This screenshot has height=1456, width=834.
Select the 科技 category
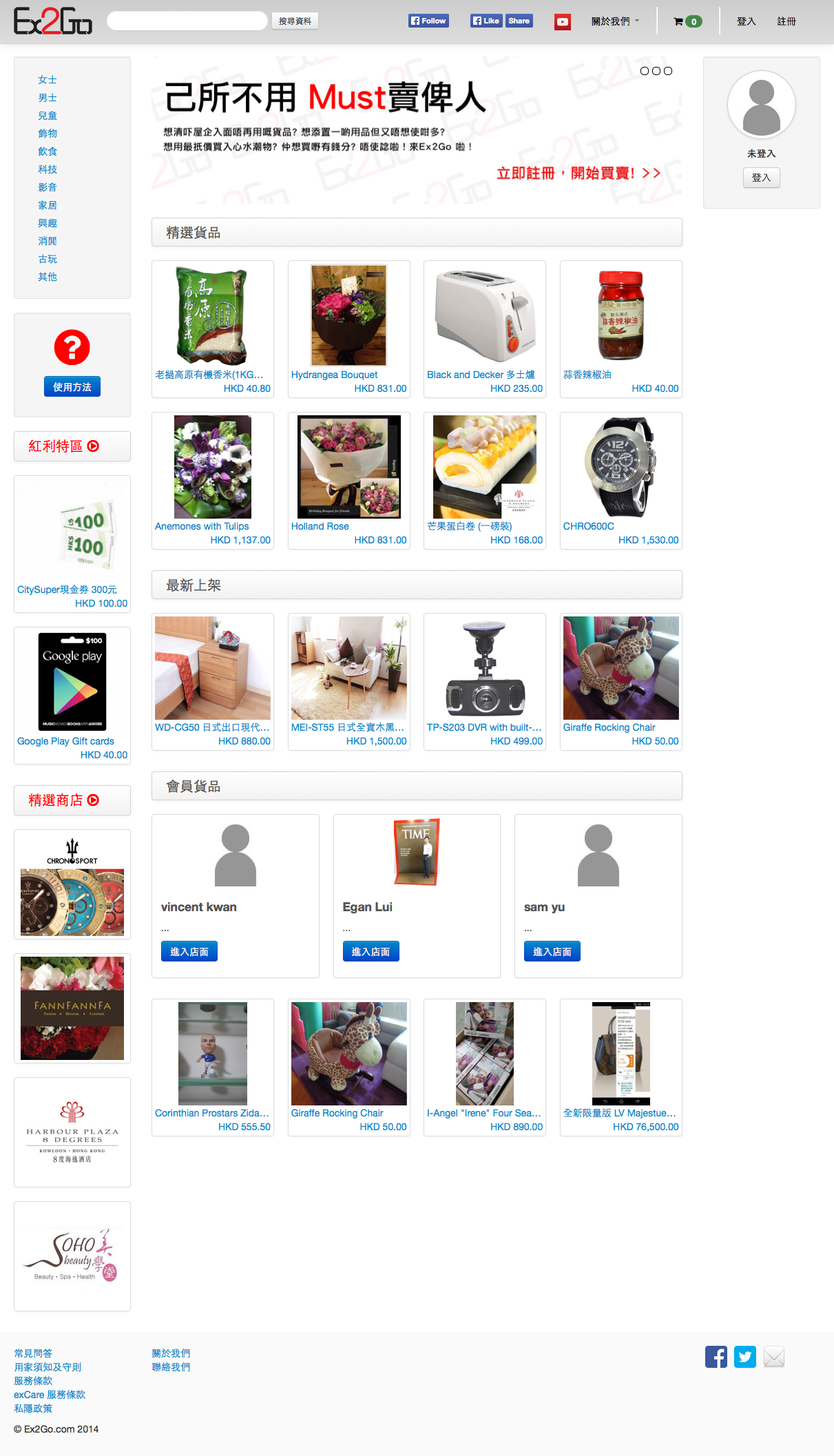[x=48, y=169]
